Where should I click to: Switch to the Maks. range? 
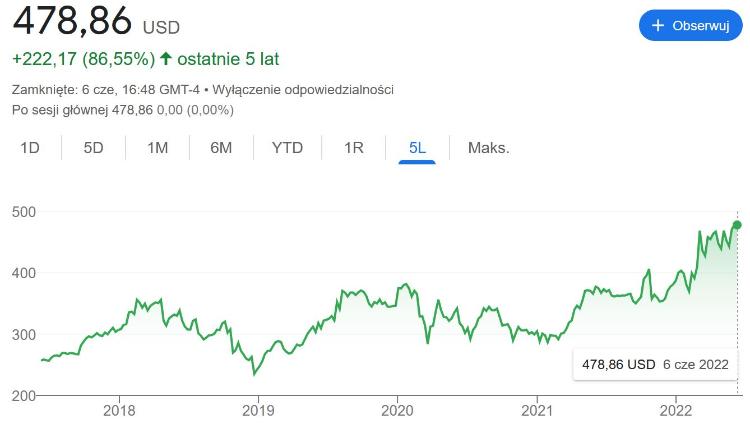tap(488, 148)
